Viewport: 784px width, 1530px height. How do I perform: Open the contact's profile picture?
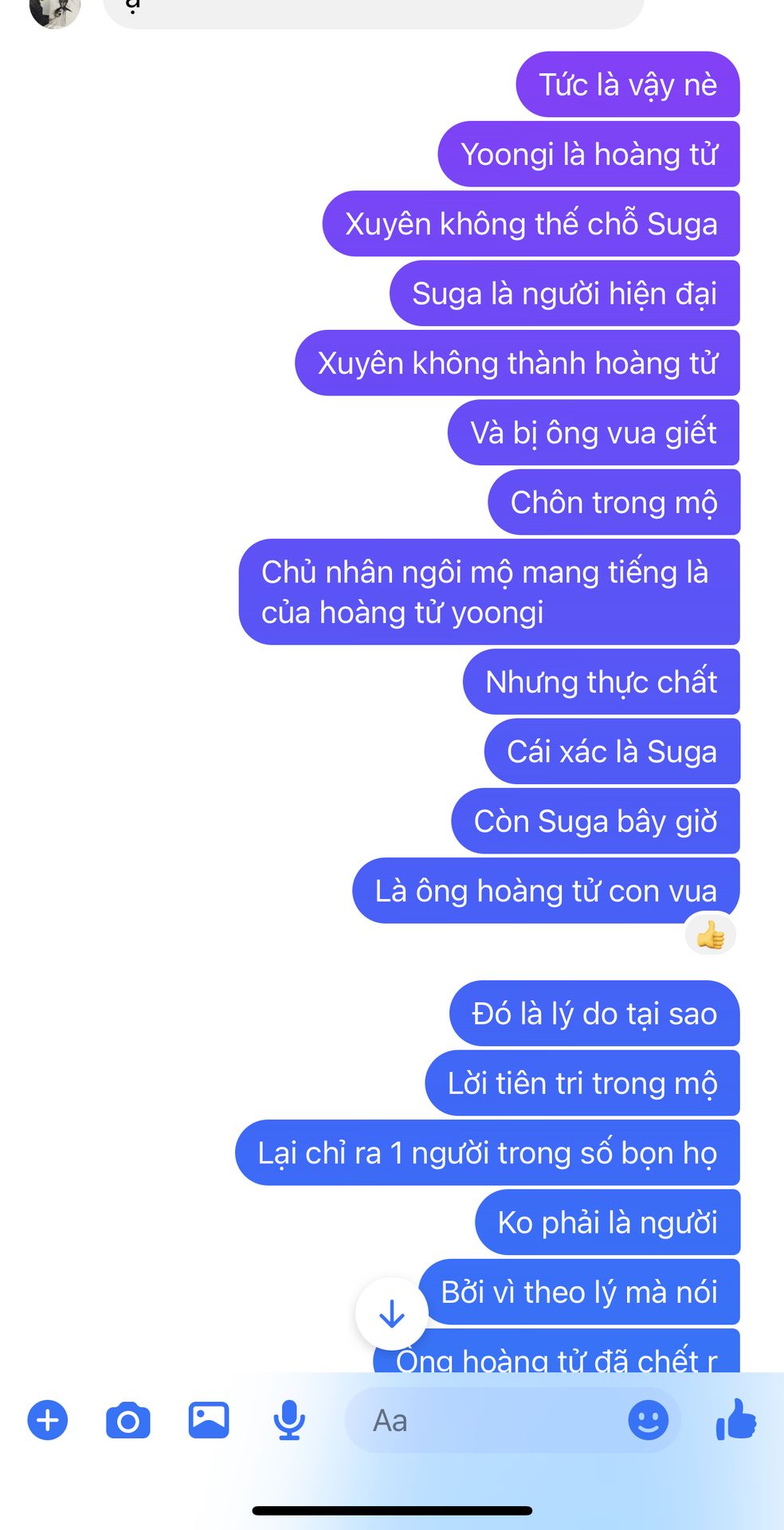click(54, 11)
